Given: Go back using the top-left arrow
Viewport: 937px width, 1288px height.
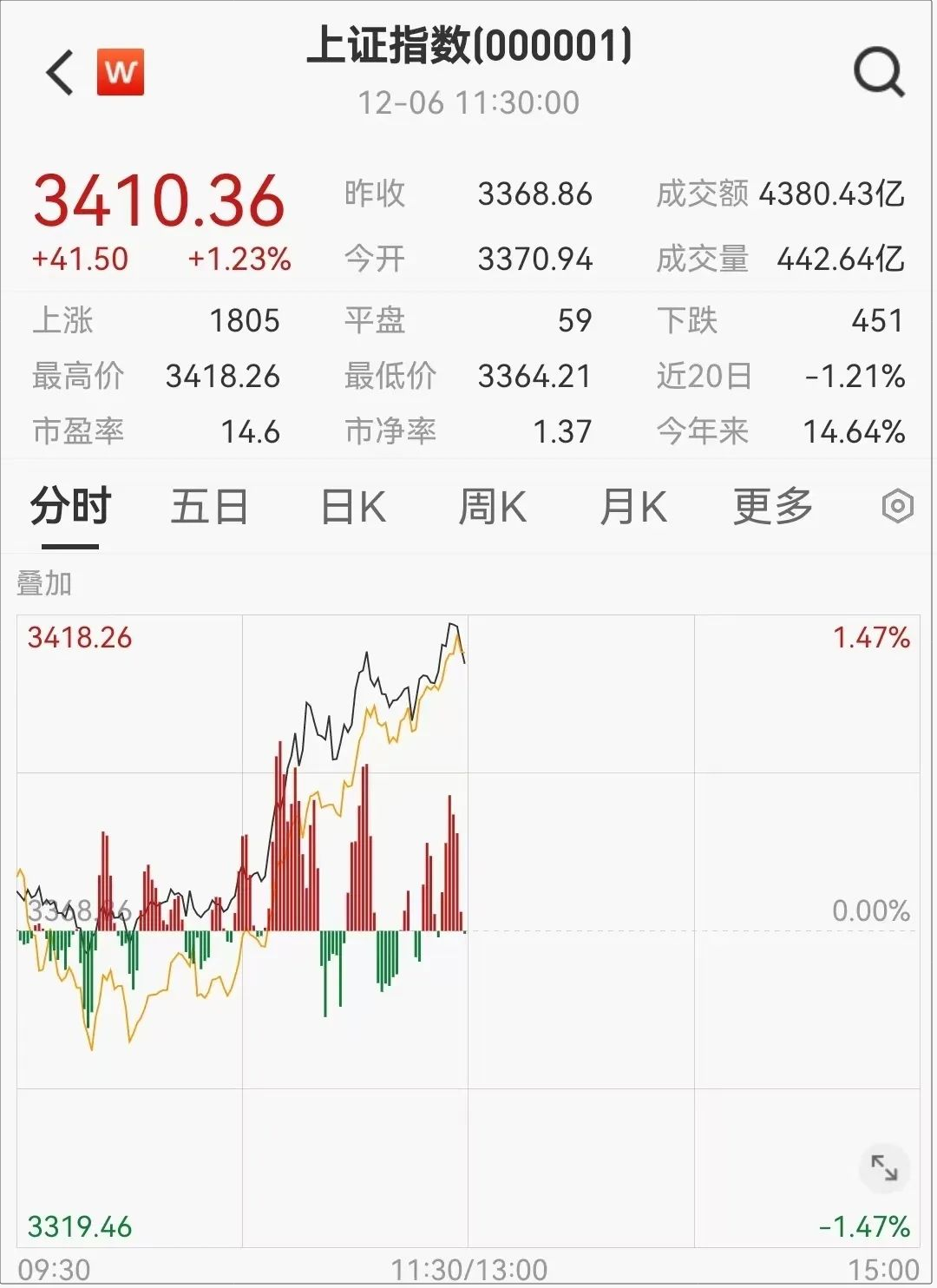Looking at the screenshot, I should (x=60, y=72).
